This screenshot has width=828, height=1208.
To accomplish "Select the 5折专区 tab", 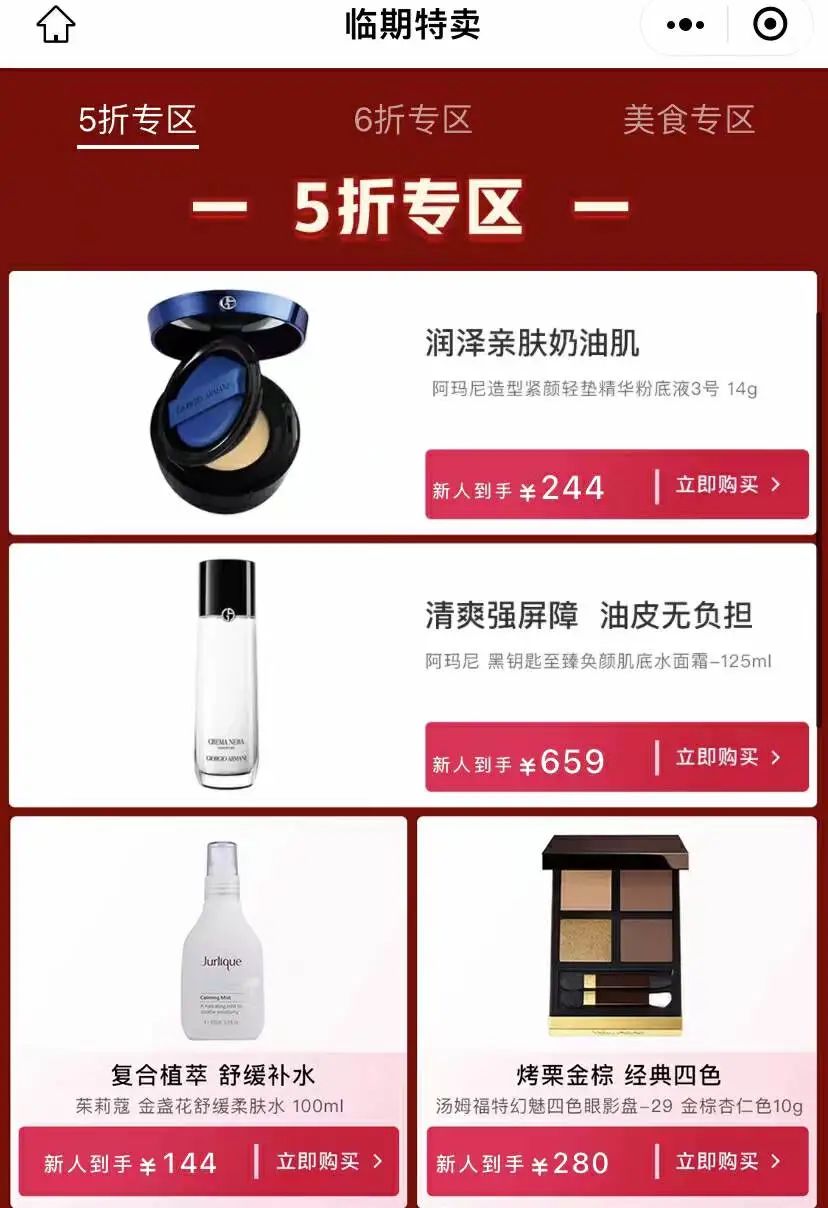I will 138,120.
